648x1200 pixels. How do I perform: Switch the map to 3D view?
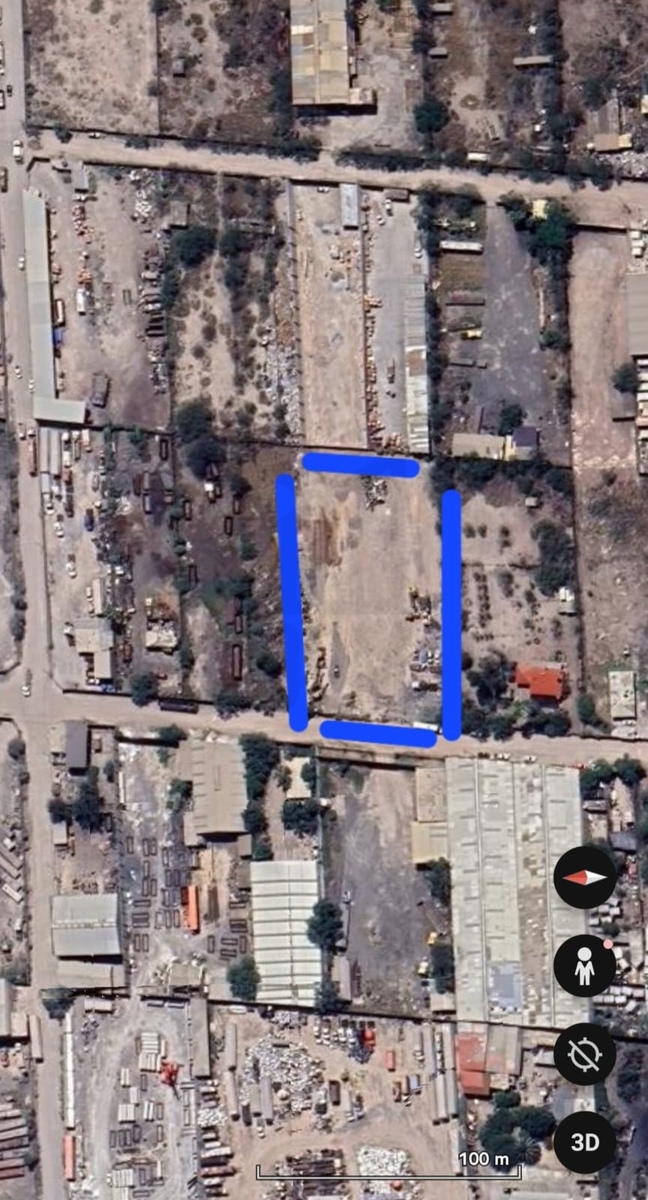coord(585,1142)
